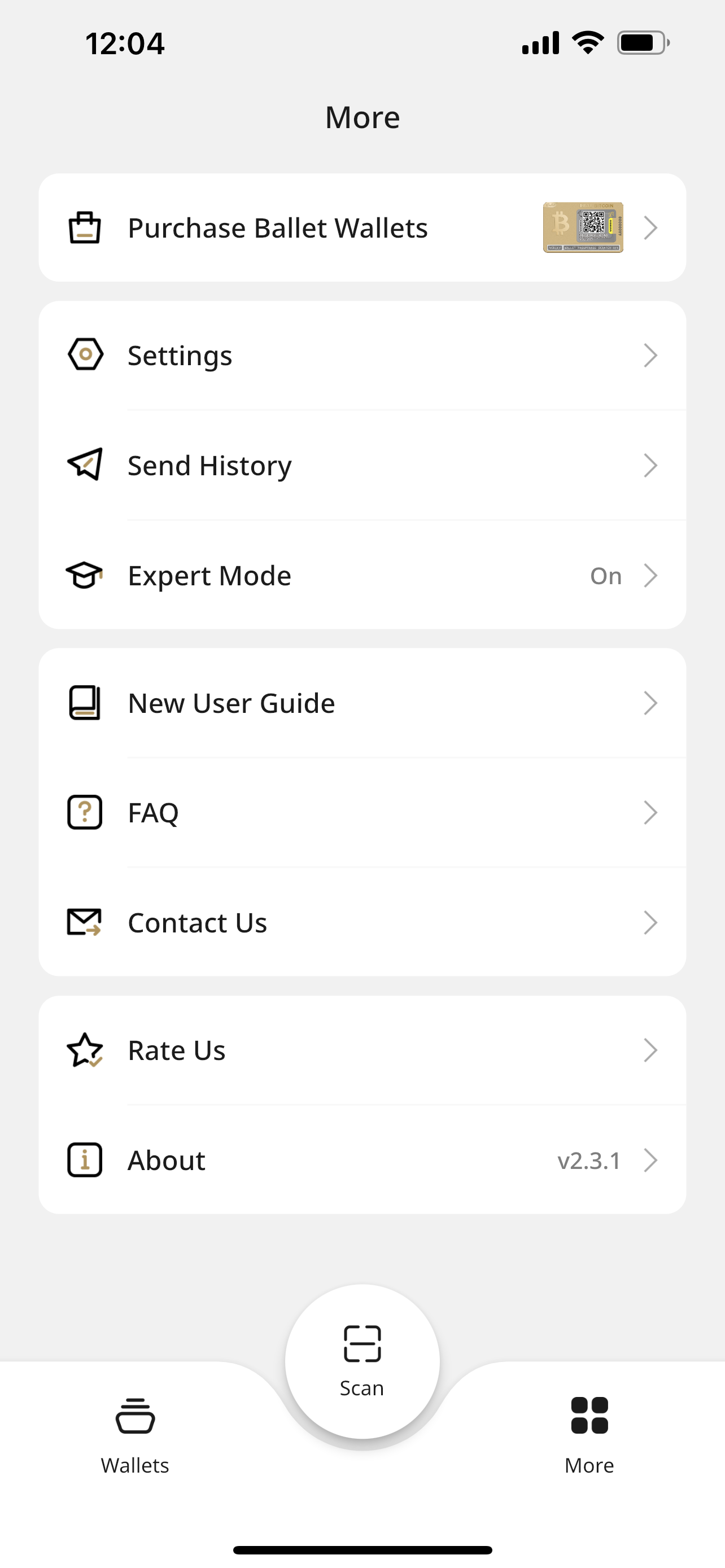Select Contact Us
Screen dimensions: 725x1568
pyautogui.click(x=361, y=923)
